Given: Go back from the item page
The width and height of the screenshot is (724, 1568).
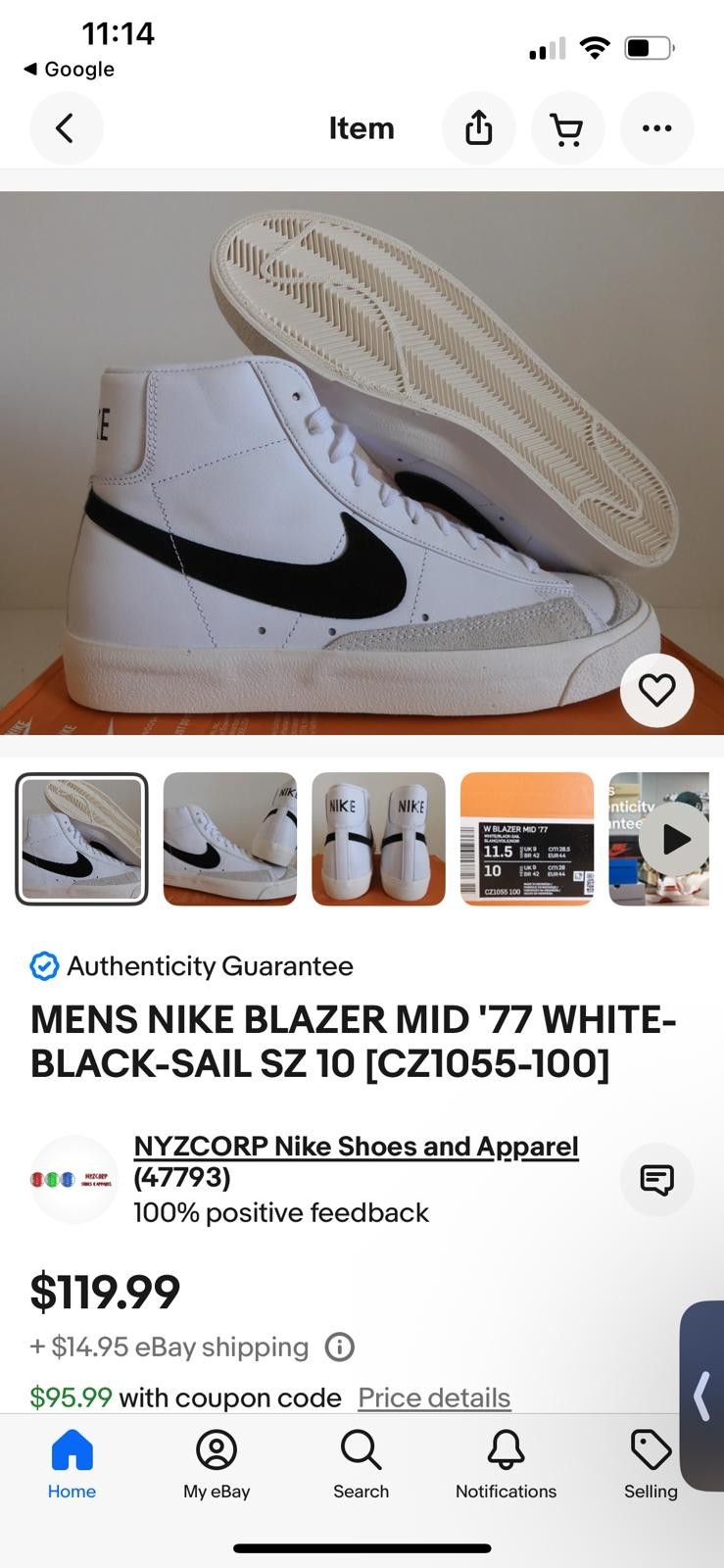Looking at the screenshot, I should [66, 128].
